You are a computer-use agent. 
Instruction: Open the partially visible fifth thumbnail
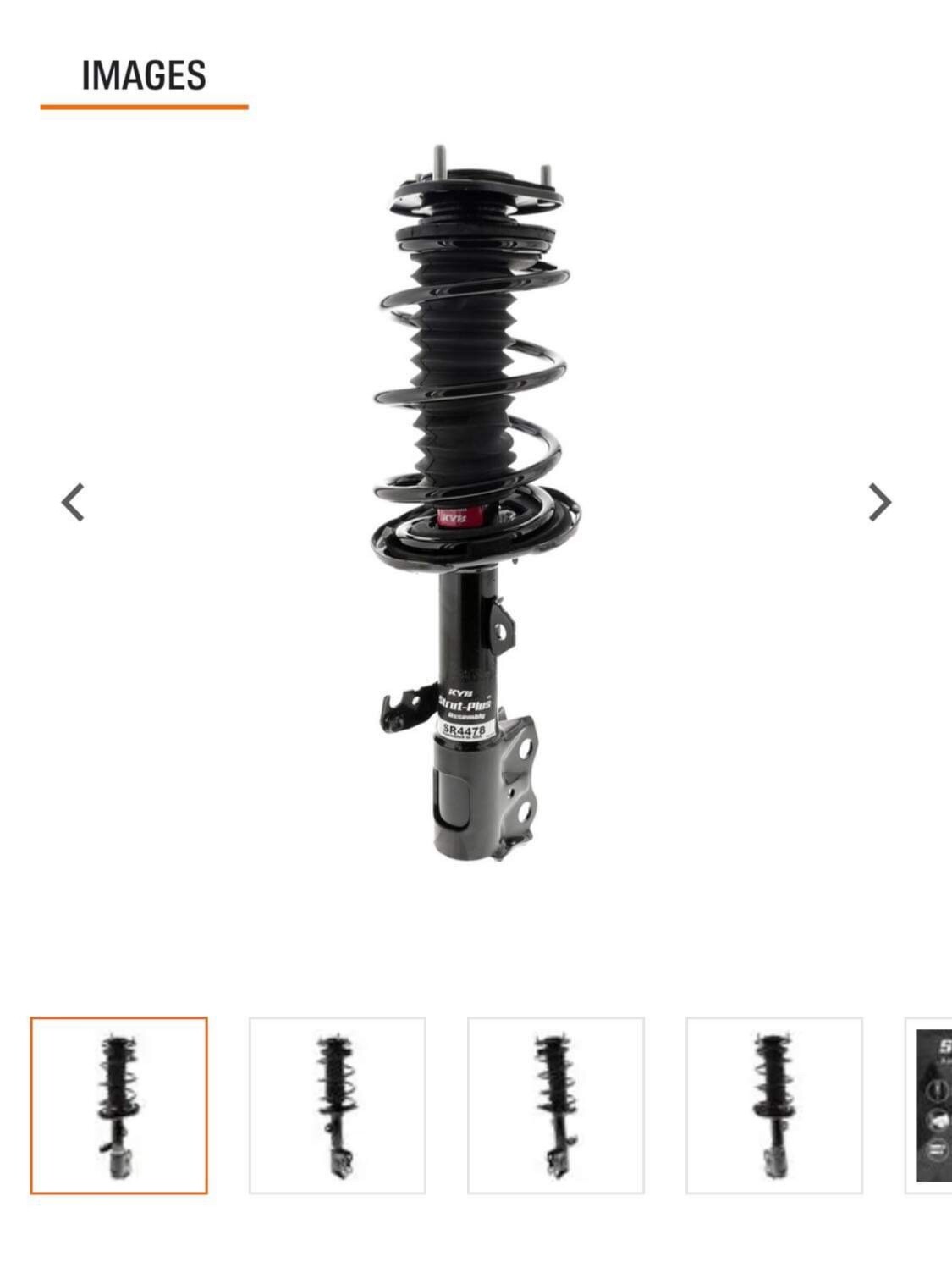pyautogui.click(x=933, y=1105)
